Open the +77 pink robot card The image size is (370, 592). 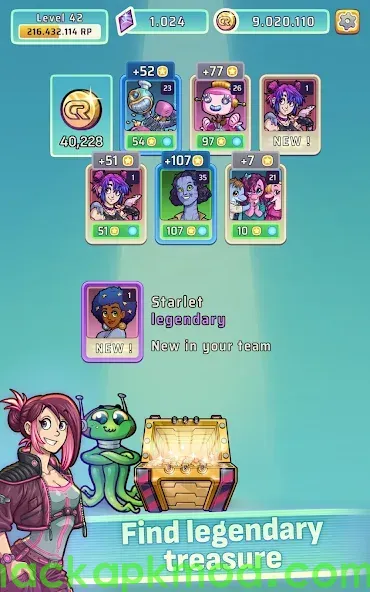click(x=220, y=109)
